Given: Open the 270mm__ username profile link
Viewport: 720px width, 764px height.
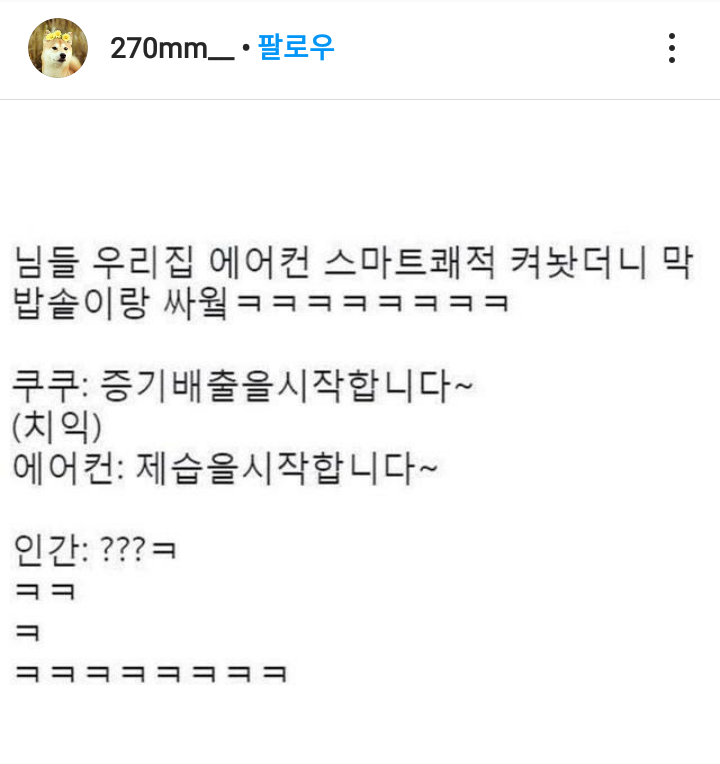Looking at the screenshot, I should point(172,48).
